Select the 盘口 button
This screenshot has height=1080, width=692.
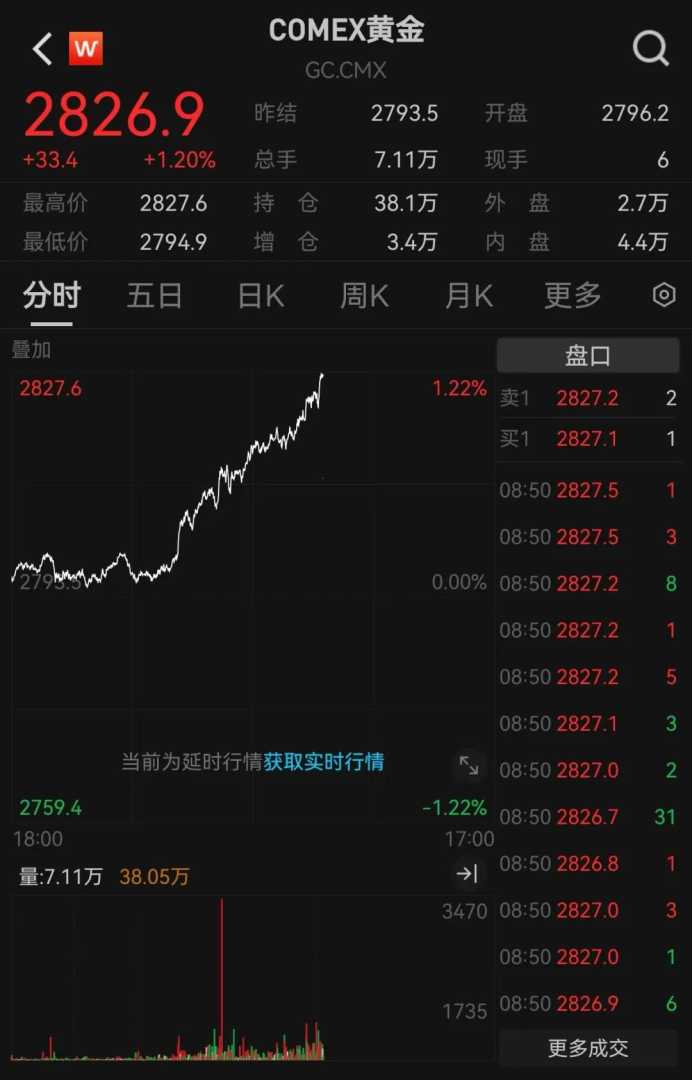click(x=588, y=356)
